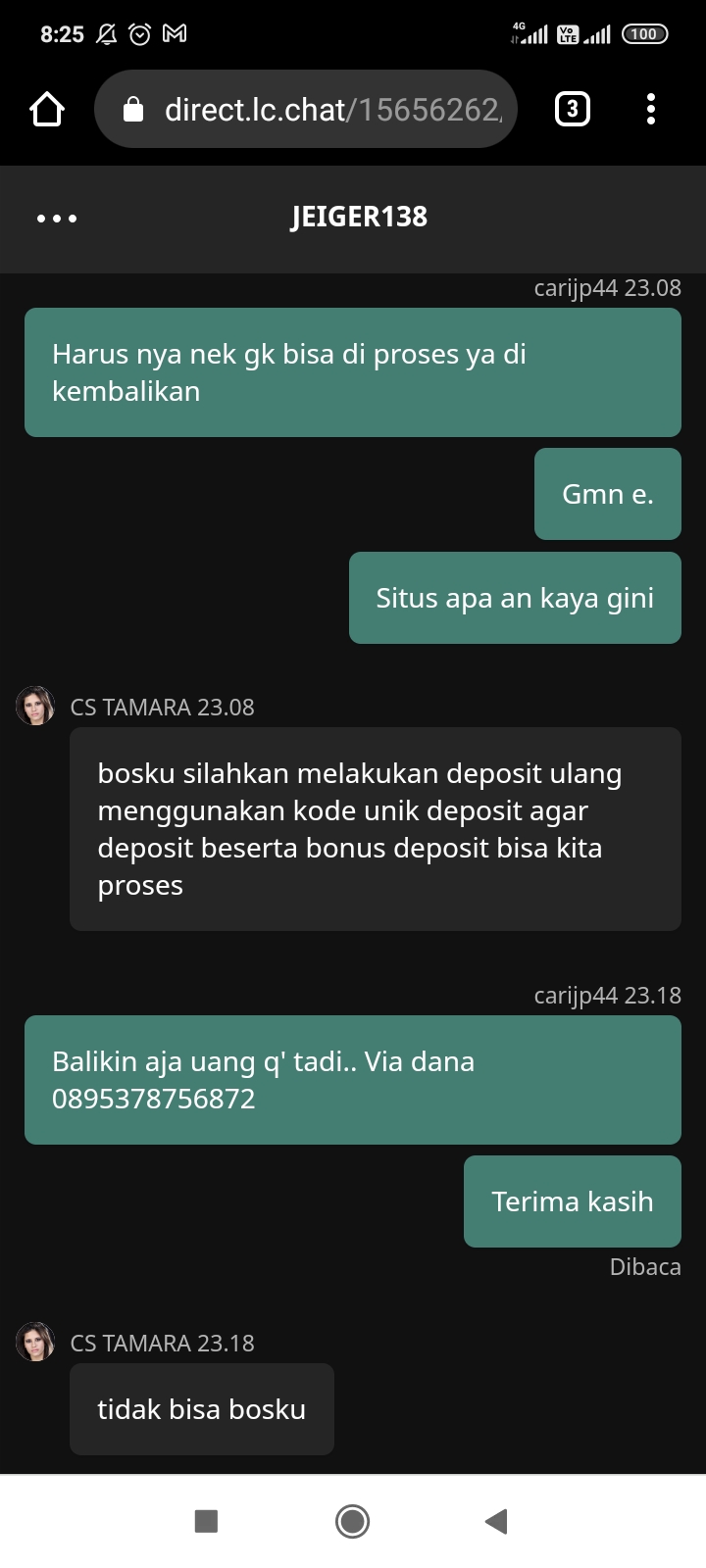Open the browser overflow menu

point(651,109)
